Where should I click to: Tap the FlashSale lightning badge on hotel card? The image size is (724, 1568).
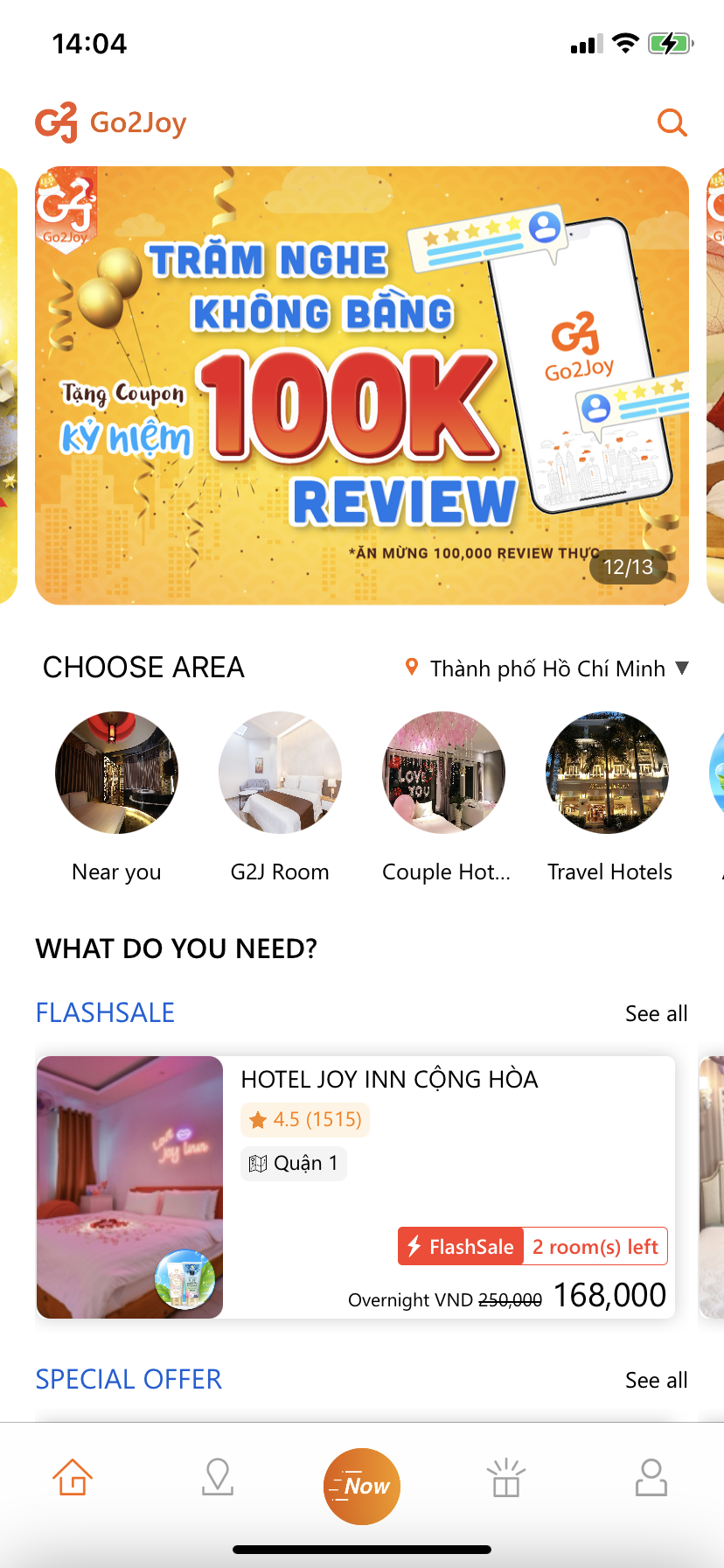point(459,1245)
